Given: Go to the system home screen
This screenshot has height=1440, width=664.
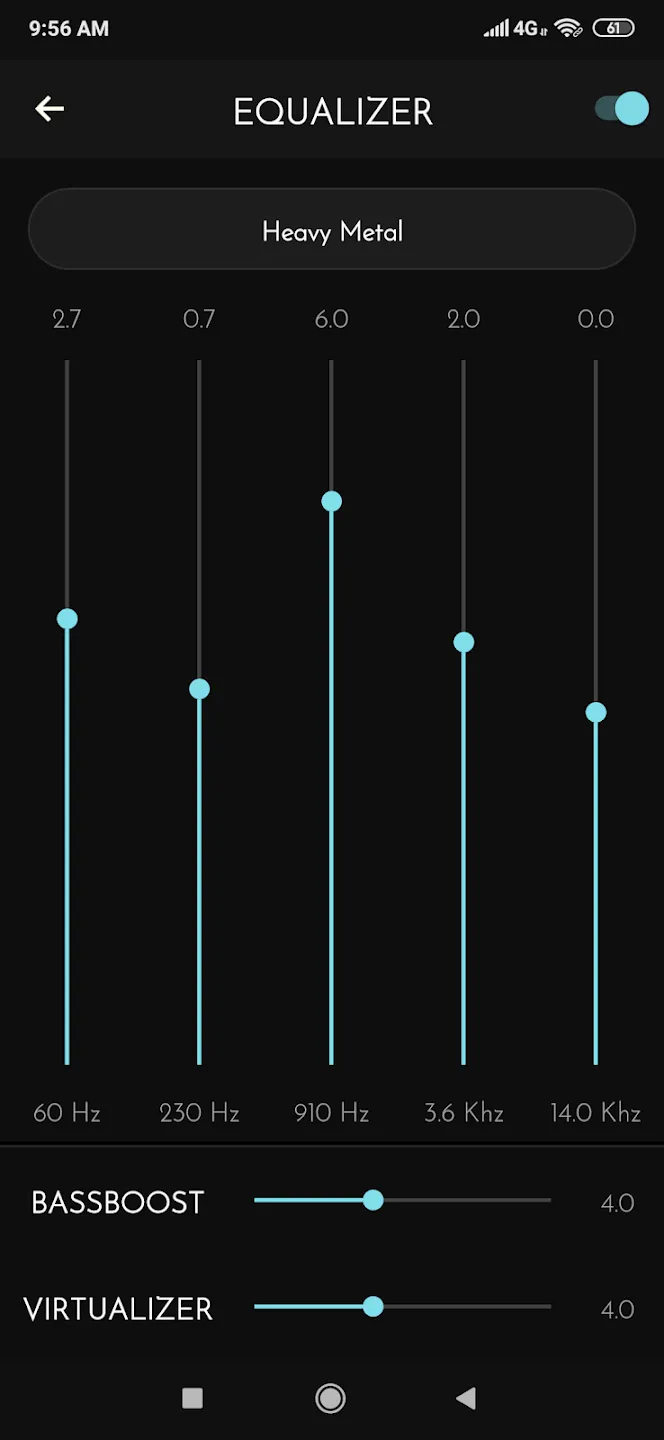Looking at the screenshot, I should (x=330, y=1398).
